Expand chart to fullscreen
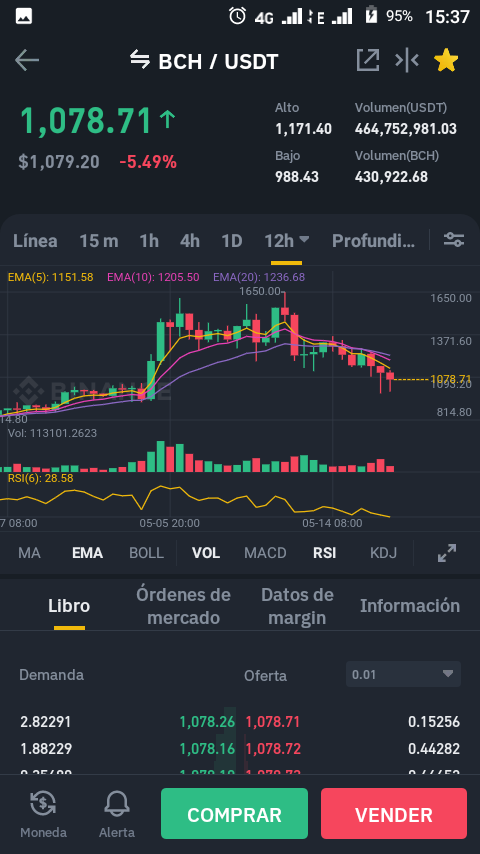 (x=447, y=553)
